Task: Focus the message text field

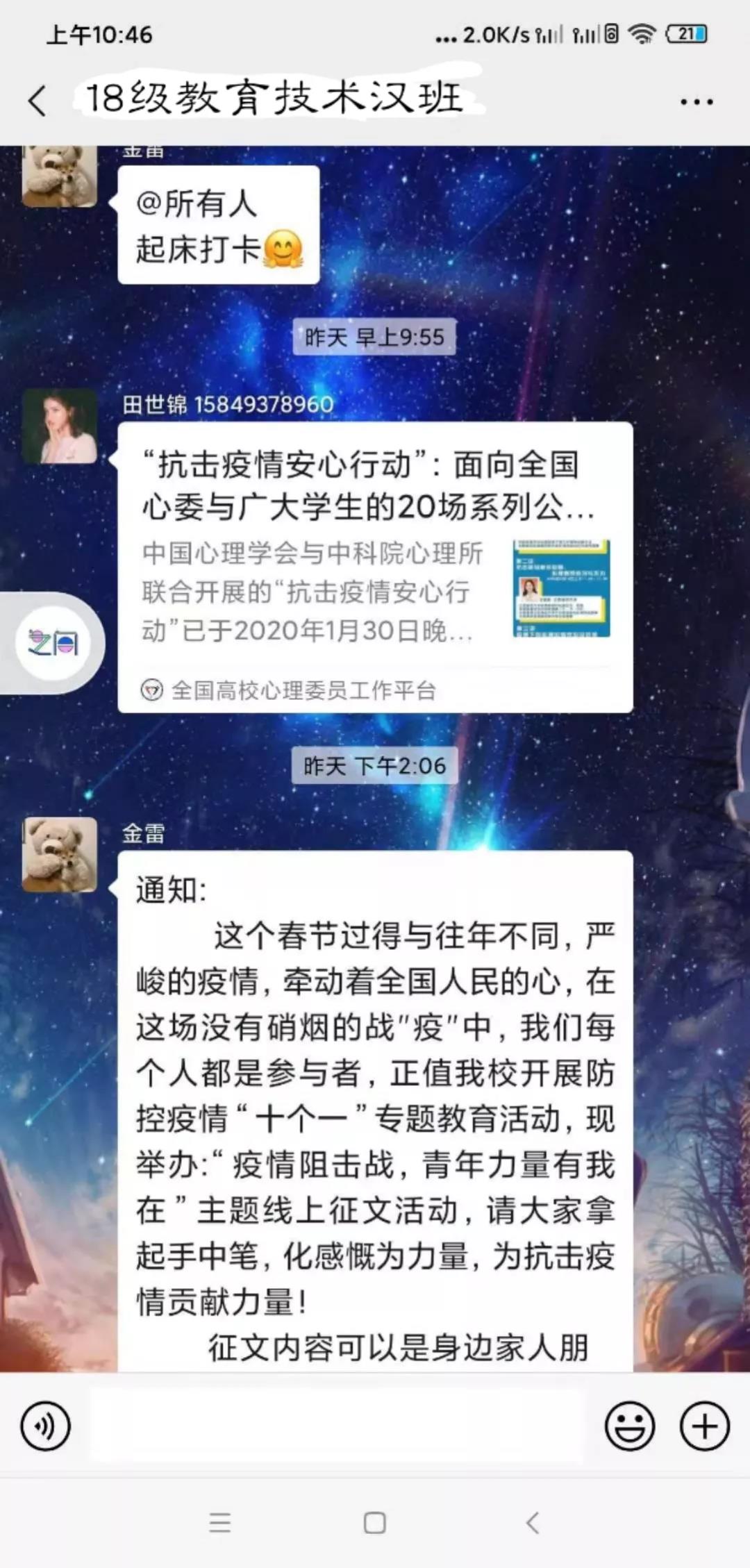Action: pyautogui.click(x=337, y=1427)
